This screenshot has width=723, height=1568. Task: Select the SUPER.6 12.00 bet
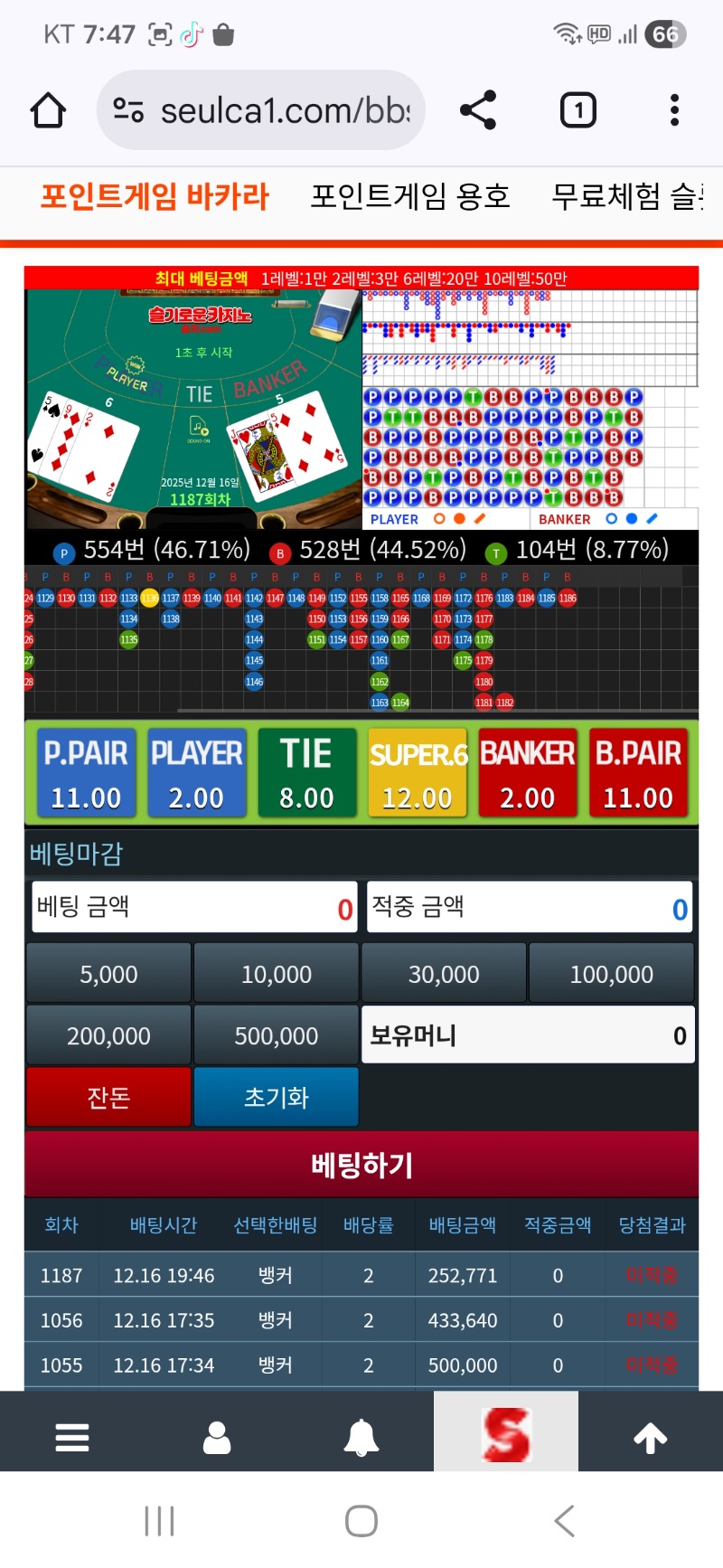pyautogui.click(x=418, y=774)
